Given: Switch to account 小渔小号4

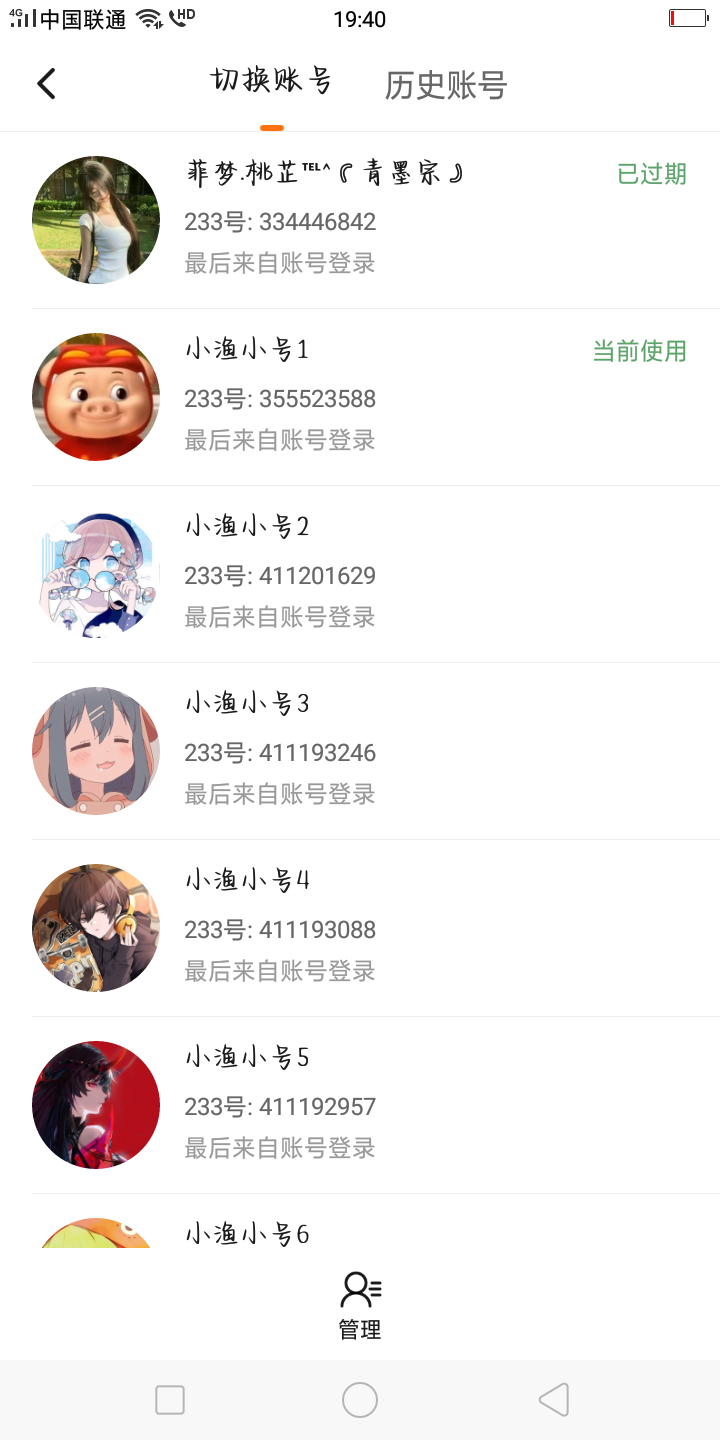Looking at the screenshot, I should click(x=360, y=928).
